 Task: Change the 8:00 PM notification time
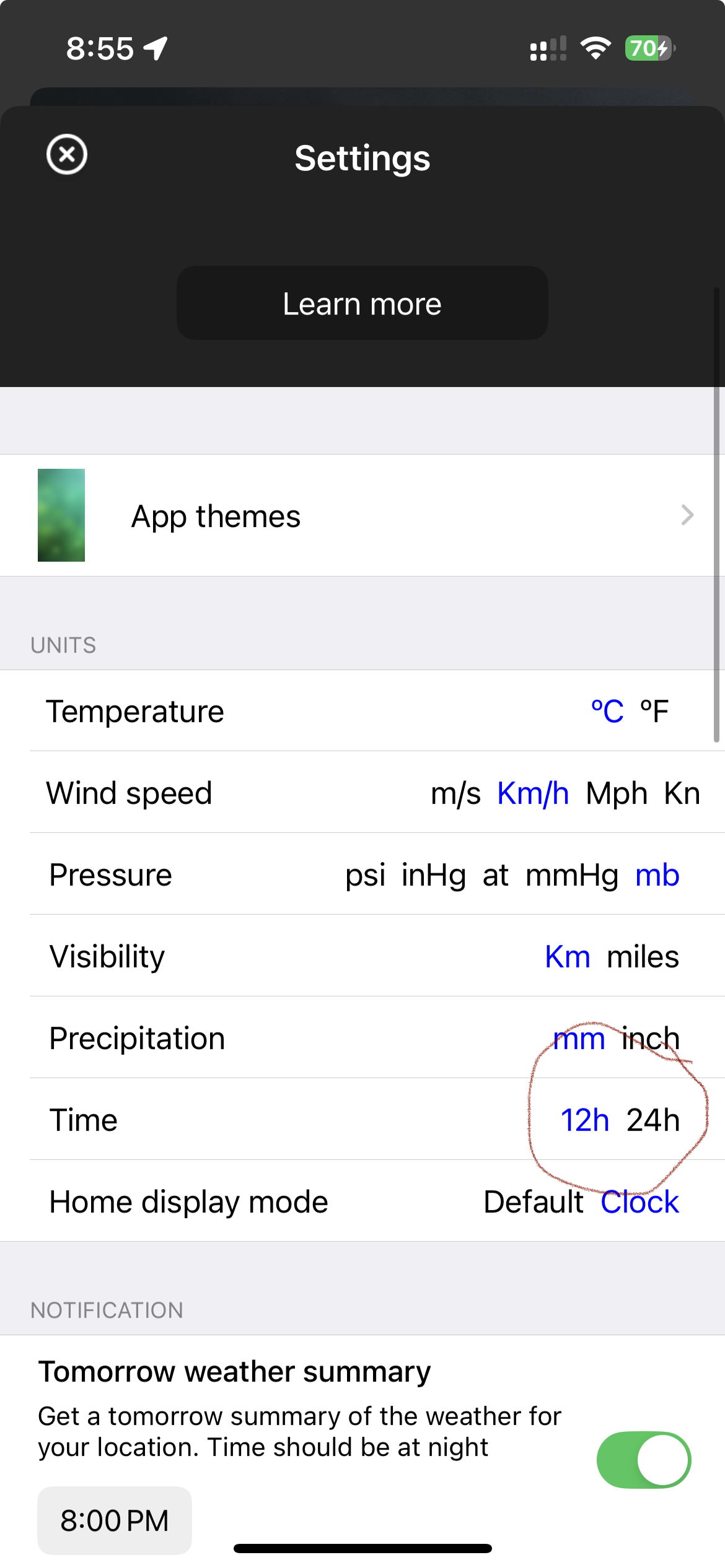(115, 1520)
